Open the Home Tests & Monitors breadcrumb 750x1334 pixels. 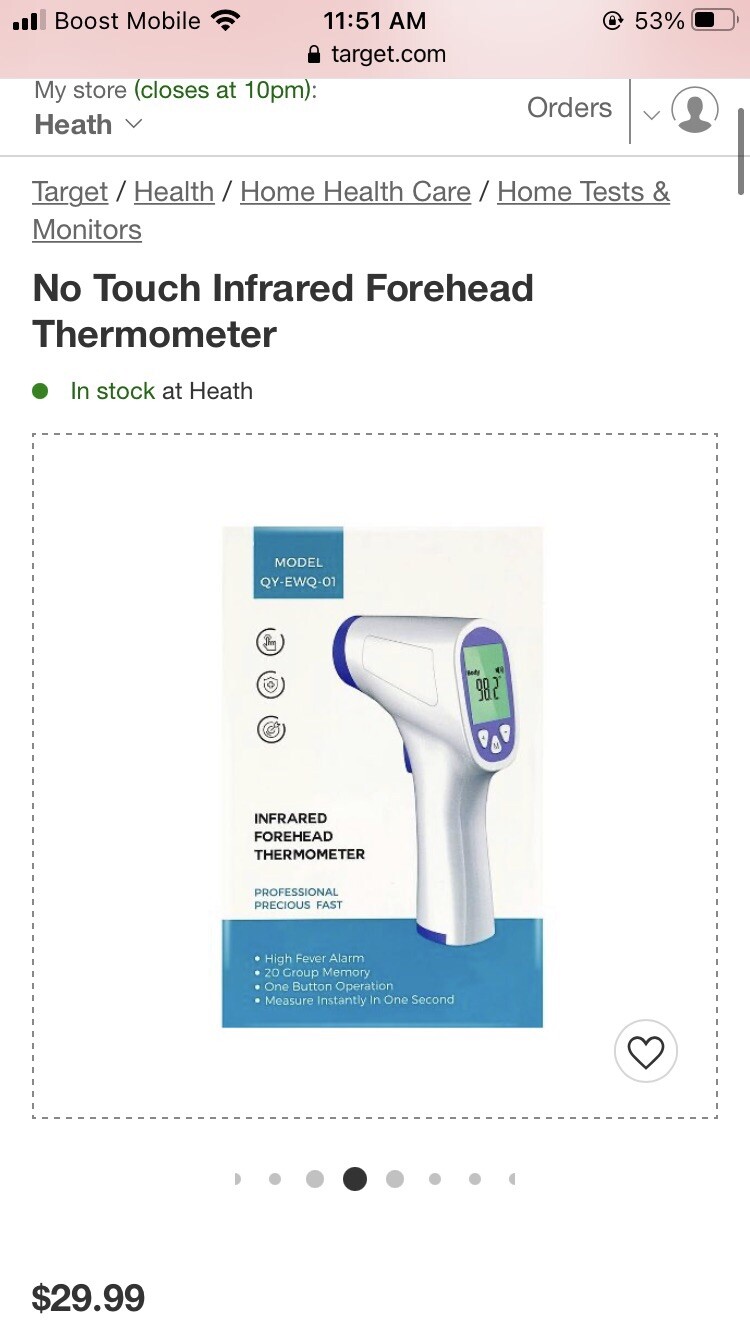pos(351,210)
